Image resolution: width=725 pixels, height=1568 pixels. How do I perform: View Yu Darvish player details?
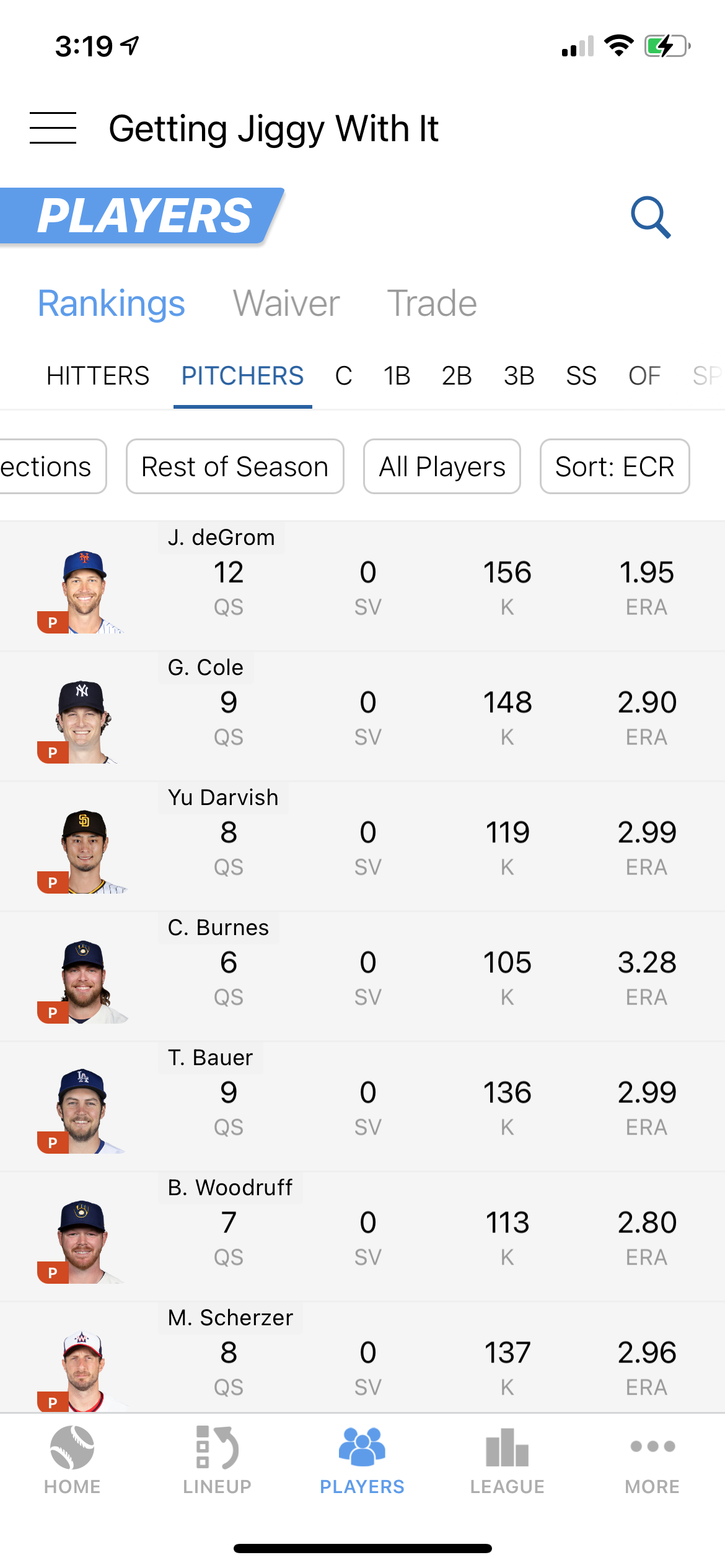(x=362, y=846)
